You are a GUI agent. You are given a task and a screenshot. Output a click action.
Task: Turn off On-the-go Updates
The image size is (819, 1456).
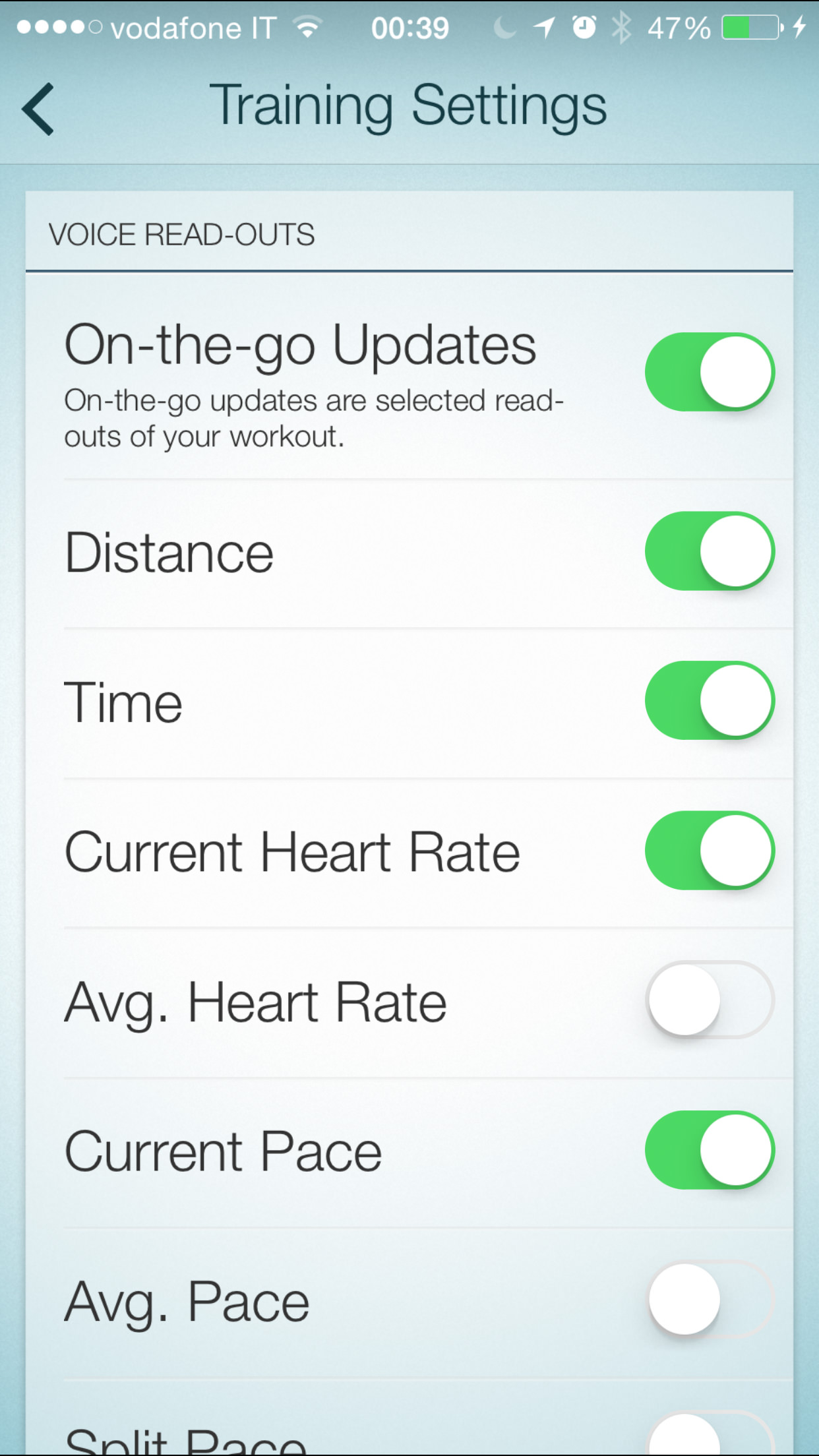point(710,372)
